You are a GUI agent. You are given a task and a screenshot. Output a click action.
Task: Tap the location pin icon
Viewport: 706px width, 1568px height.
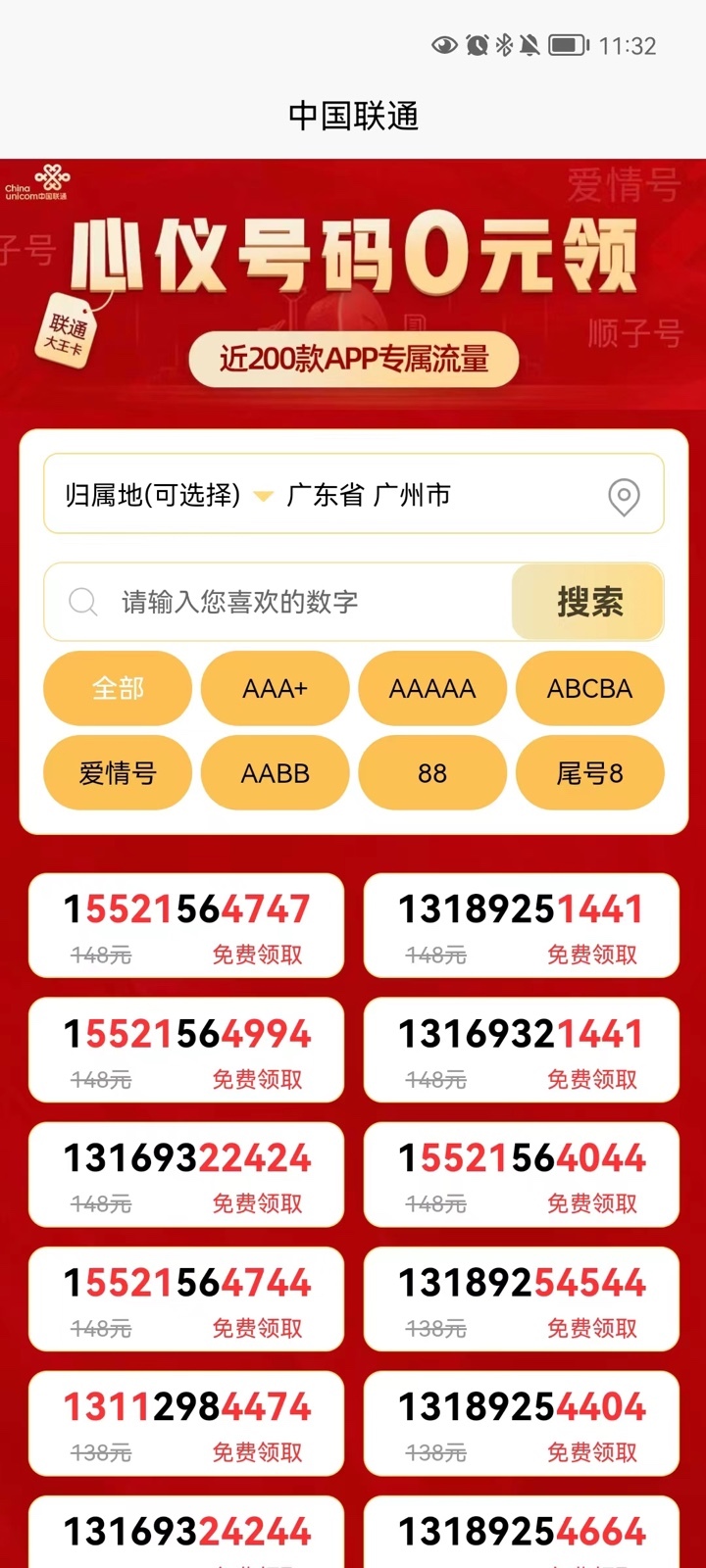624,497
